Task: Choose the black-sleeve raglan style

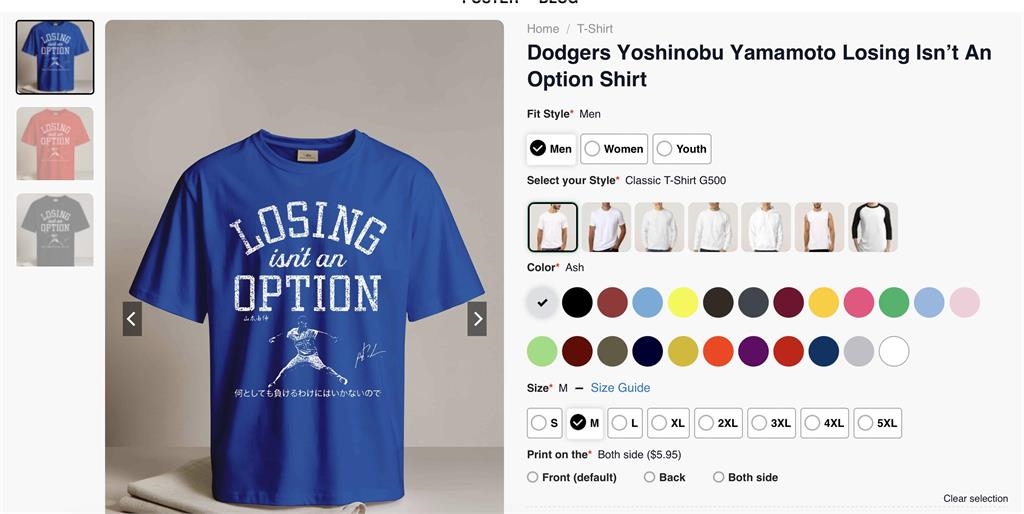Action: point(872,227)
